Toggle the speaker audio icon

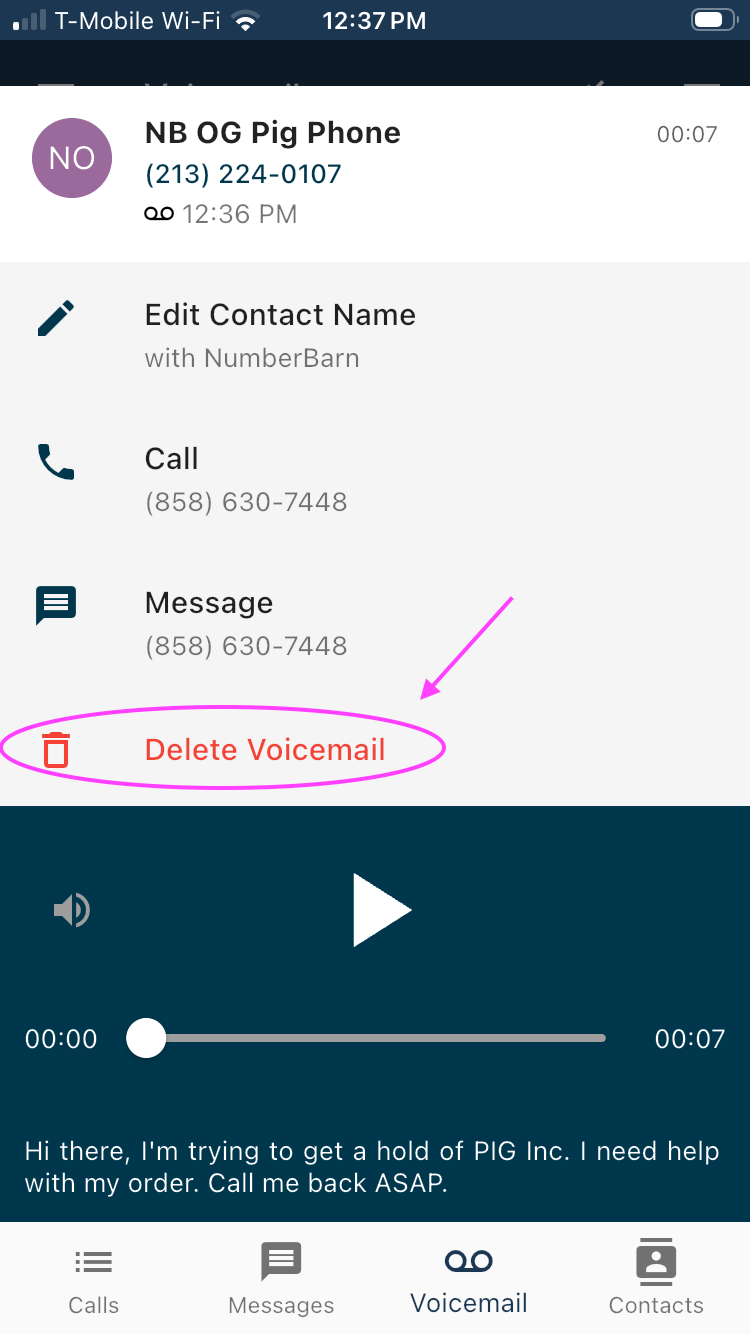(72, 910)
